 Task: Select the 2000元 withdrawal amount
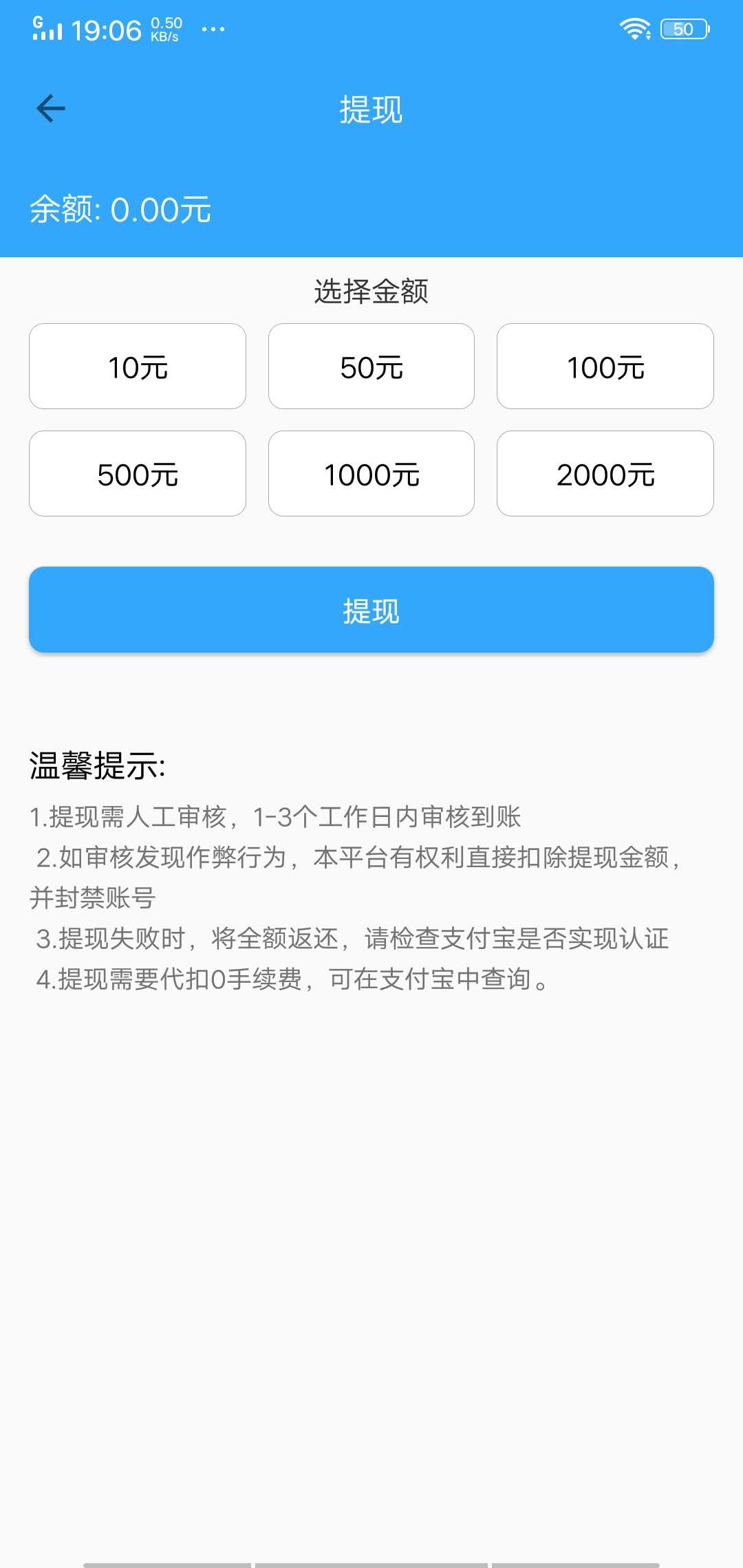605,473
